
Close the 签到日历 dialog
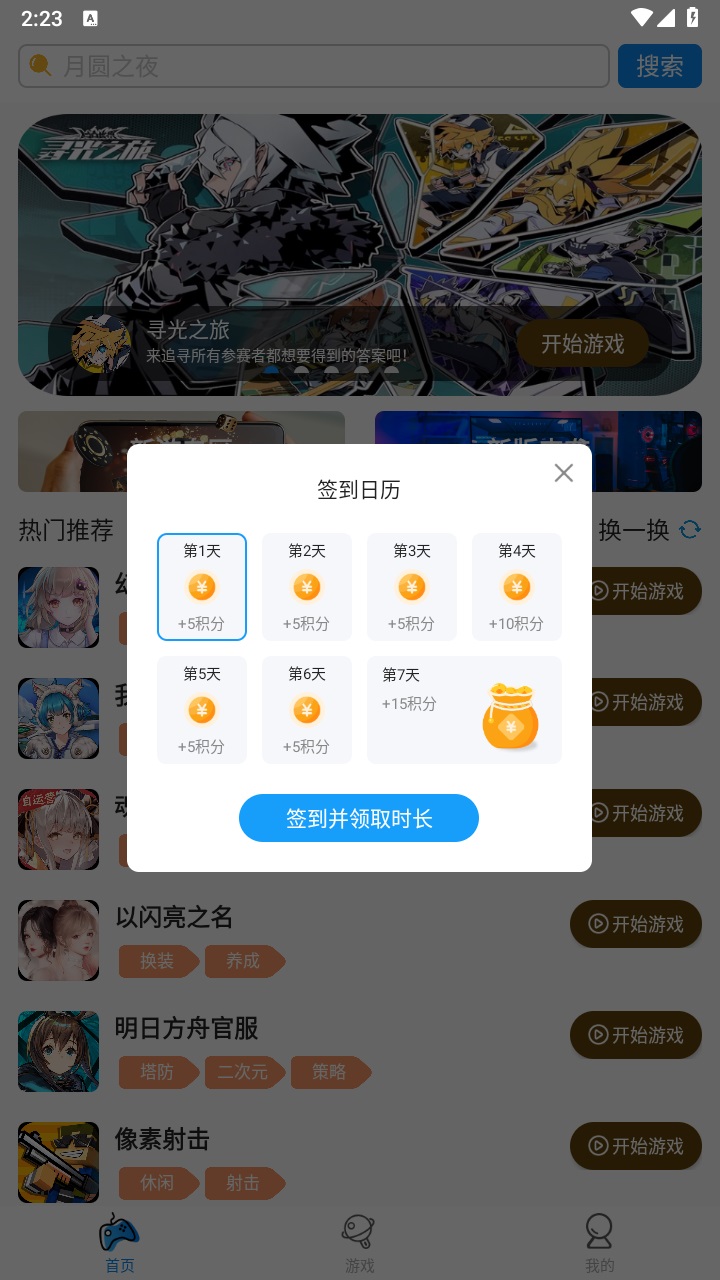coord(564,473)
